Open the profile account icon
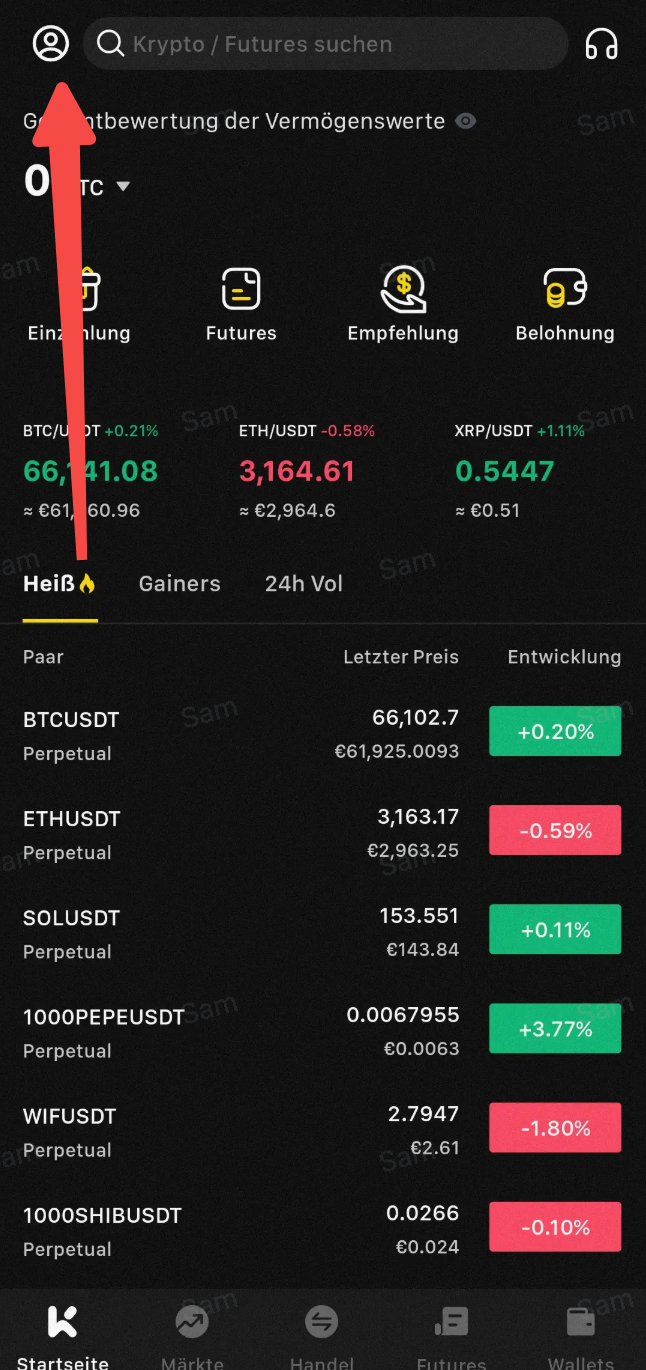646x1370 pixels. (x=50, y=44)
